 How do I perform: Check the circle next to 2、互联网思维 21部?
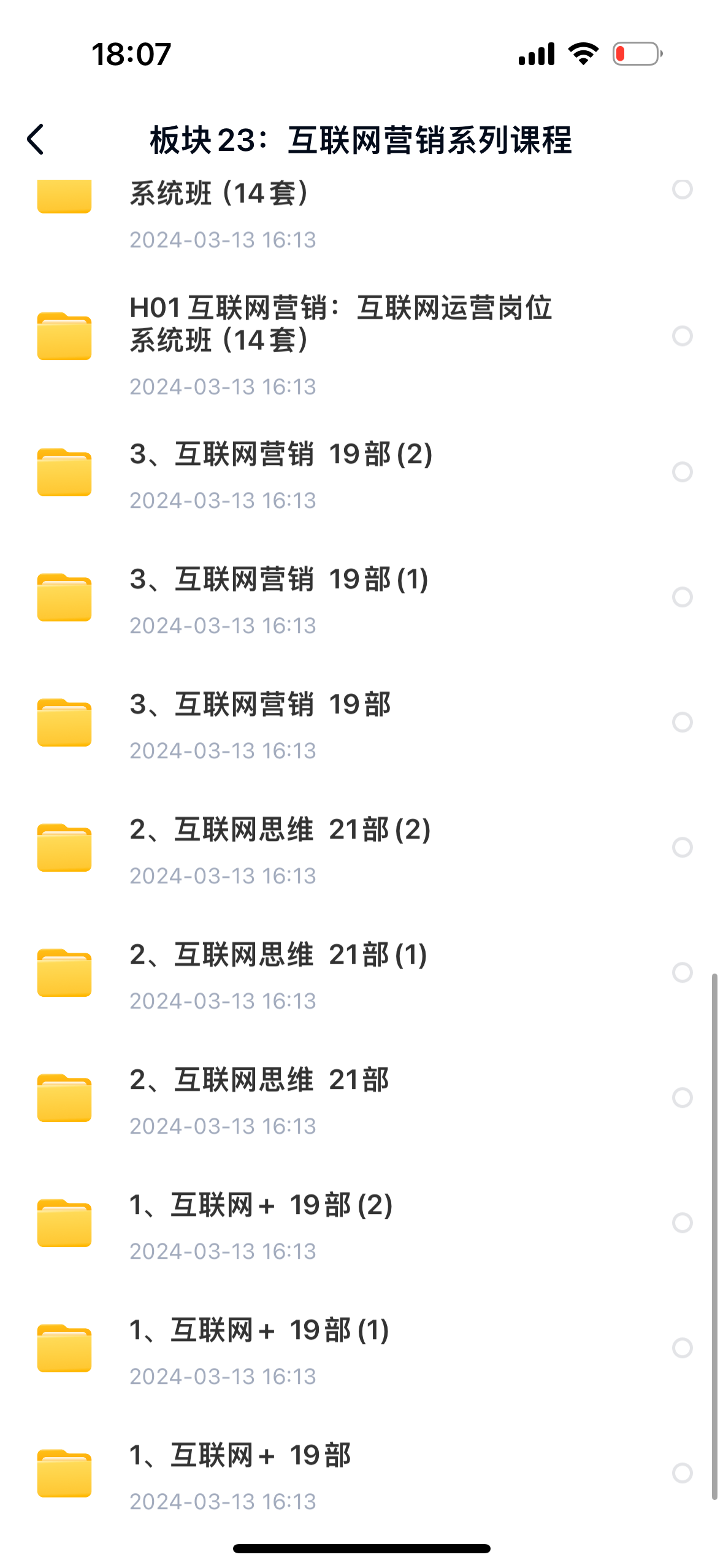click(x=682, y=1097)
